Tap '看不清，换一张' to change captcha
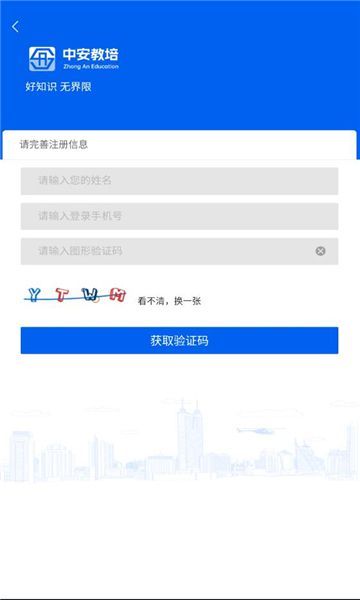Screen dimensions: 360x600 (169, 301)
